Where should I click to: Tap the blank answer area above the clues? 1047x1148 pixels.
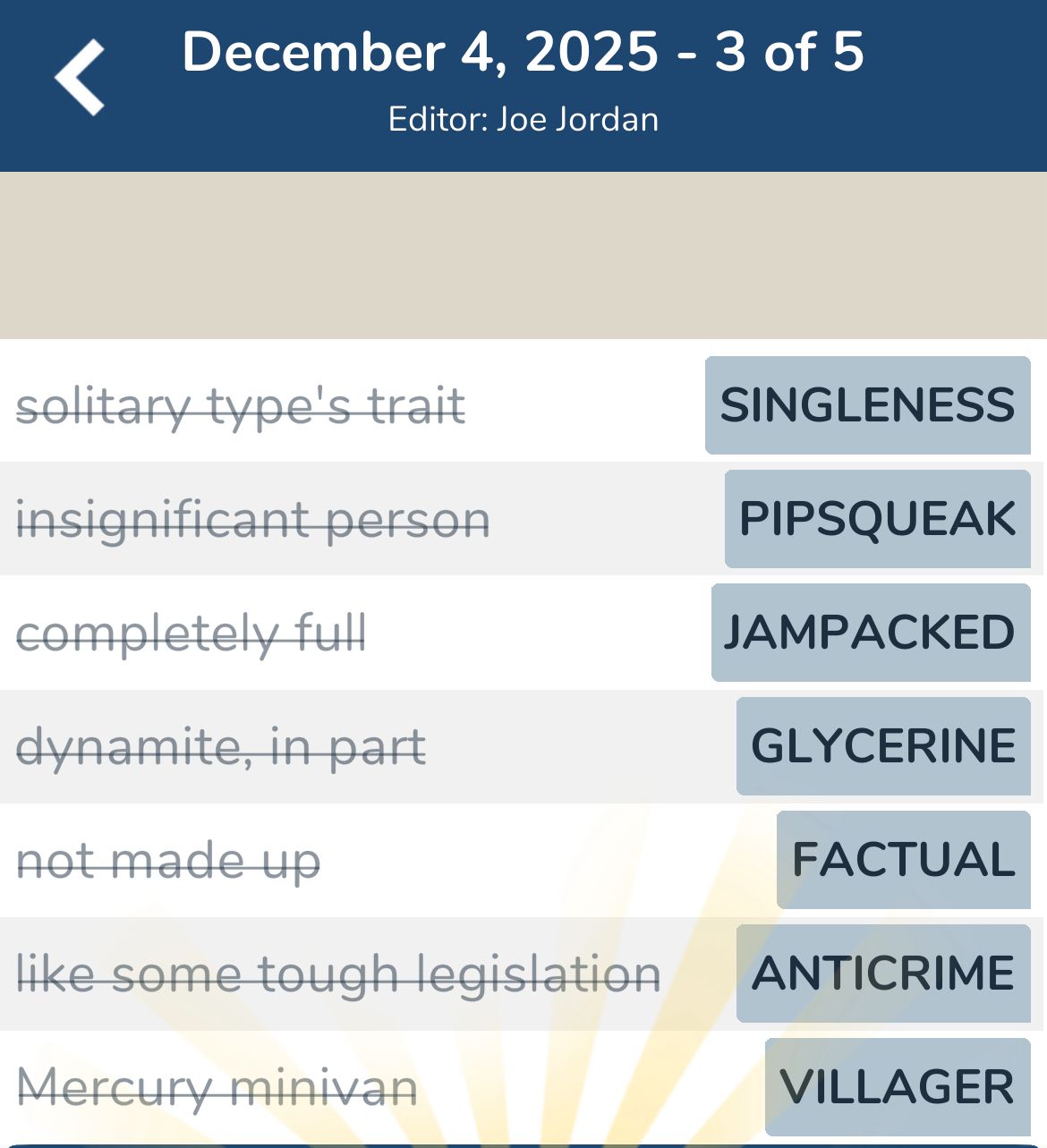tap(523, 255)
